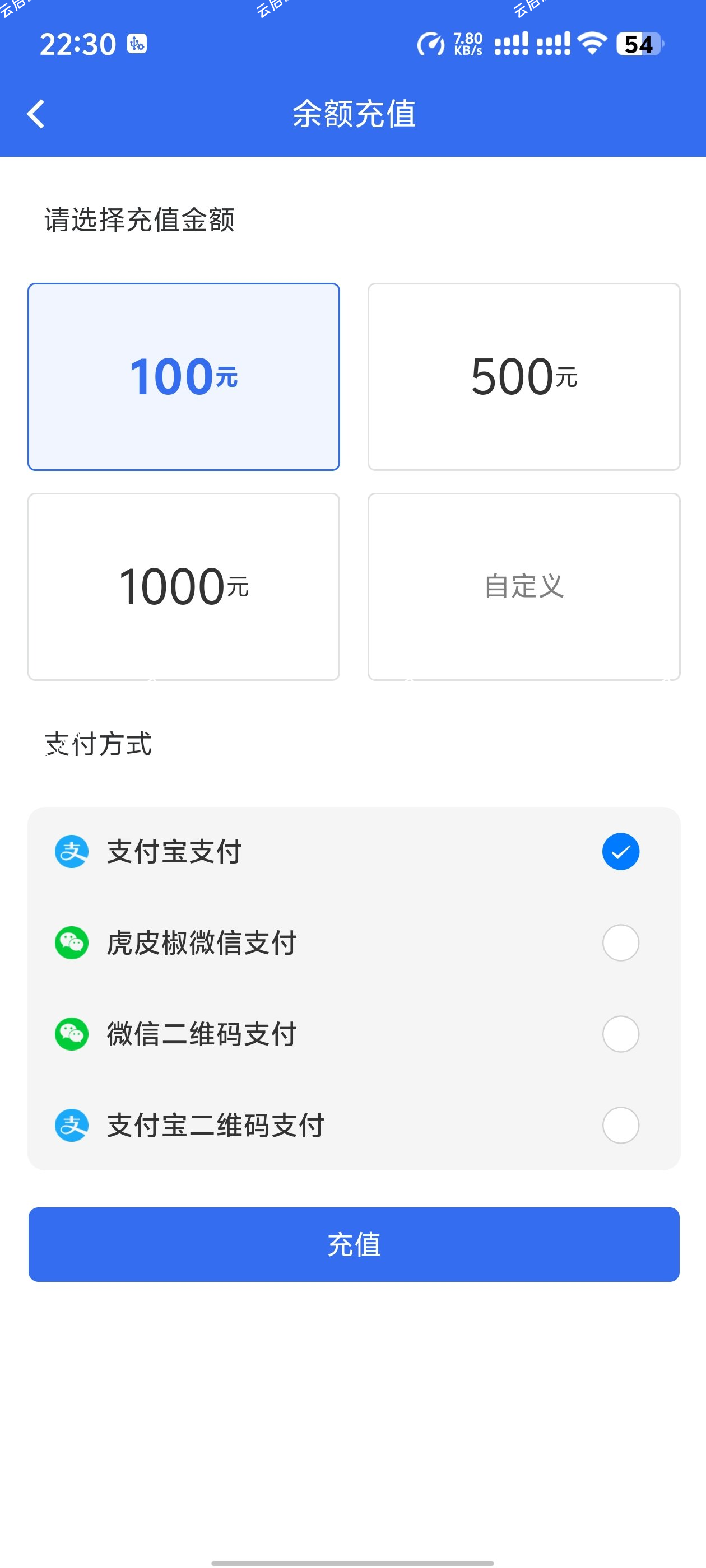Image resolution: width=706 pixels, height=1568 pixels.
Task: Tap the 余额充值 page title
Action: [x=352, y=114]
